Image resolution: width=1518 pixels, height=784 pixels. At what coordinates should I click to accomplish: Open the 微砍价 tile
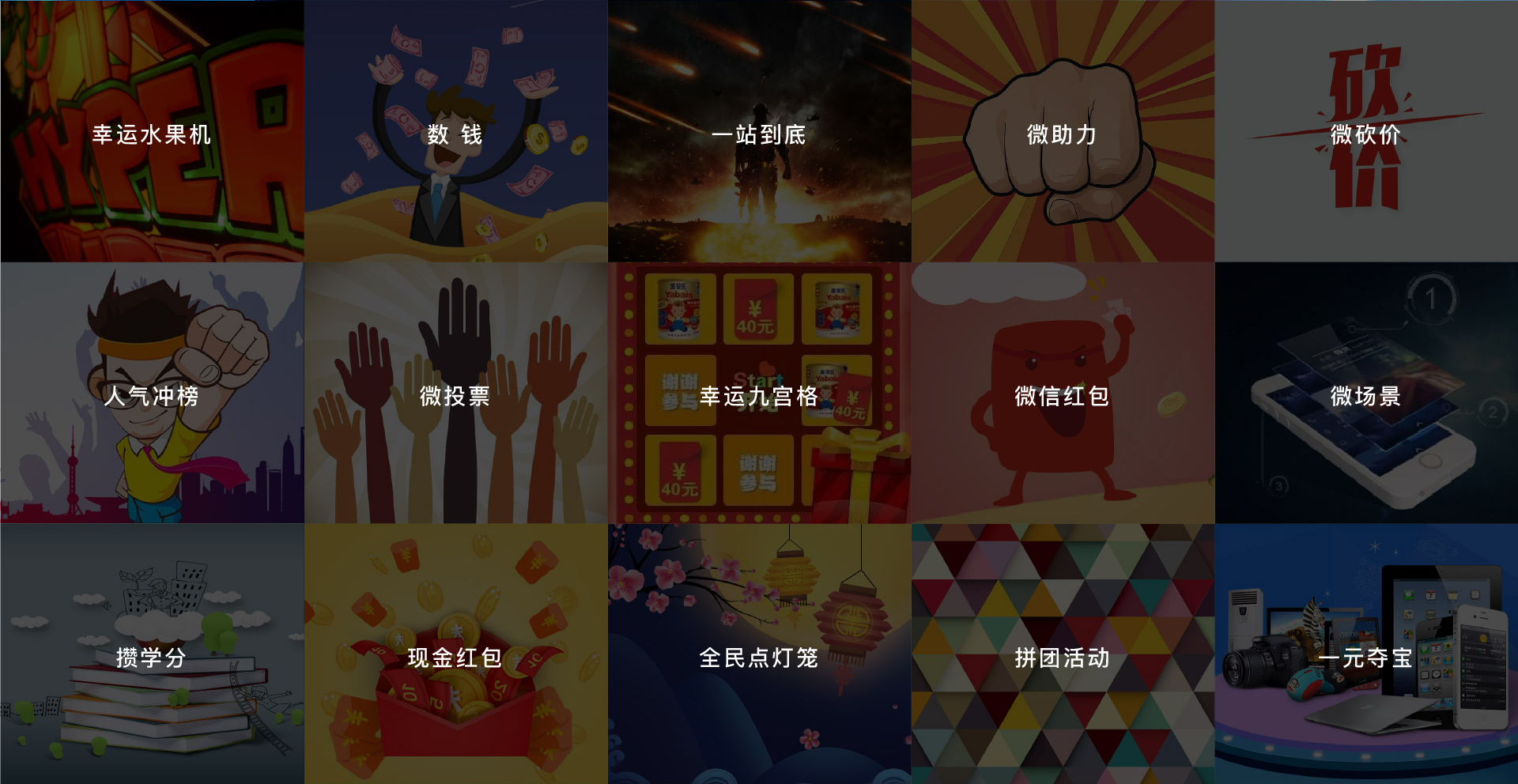1365,134
